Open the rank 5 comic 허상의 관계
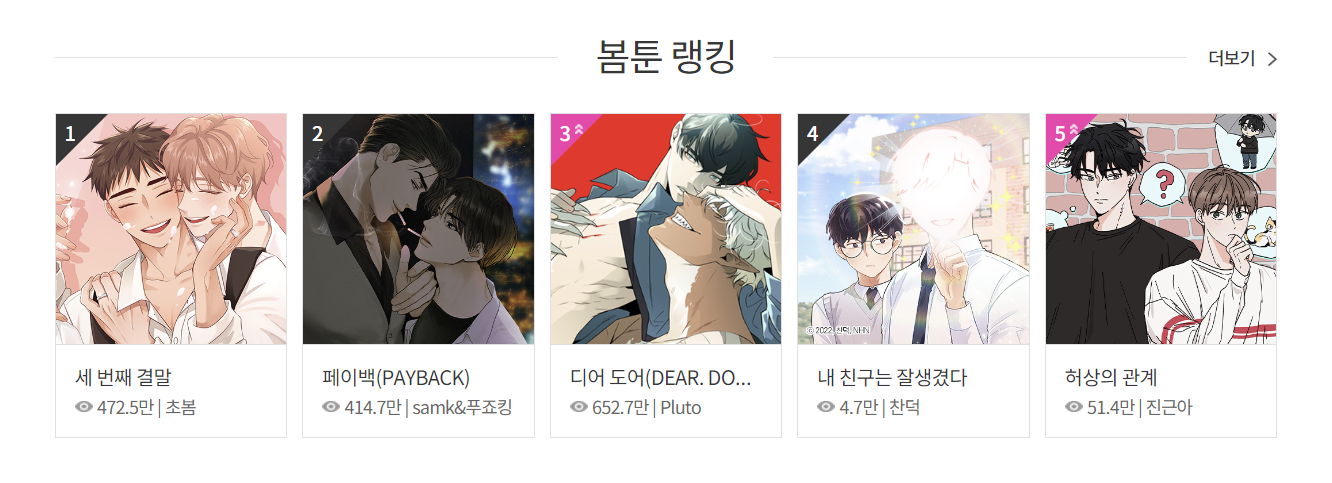The height and width of the screenshot is (483, 1332). 1160,230
